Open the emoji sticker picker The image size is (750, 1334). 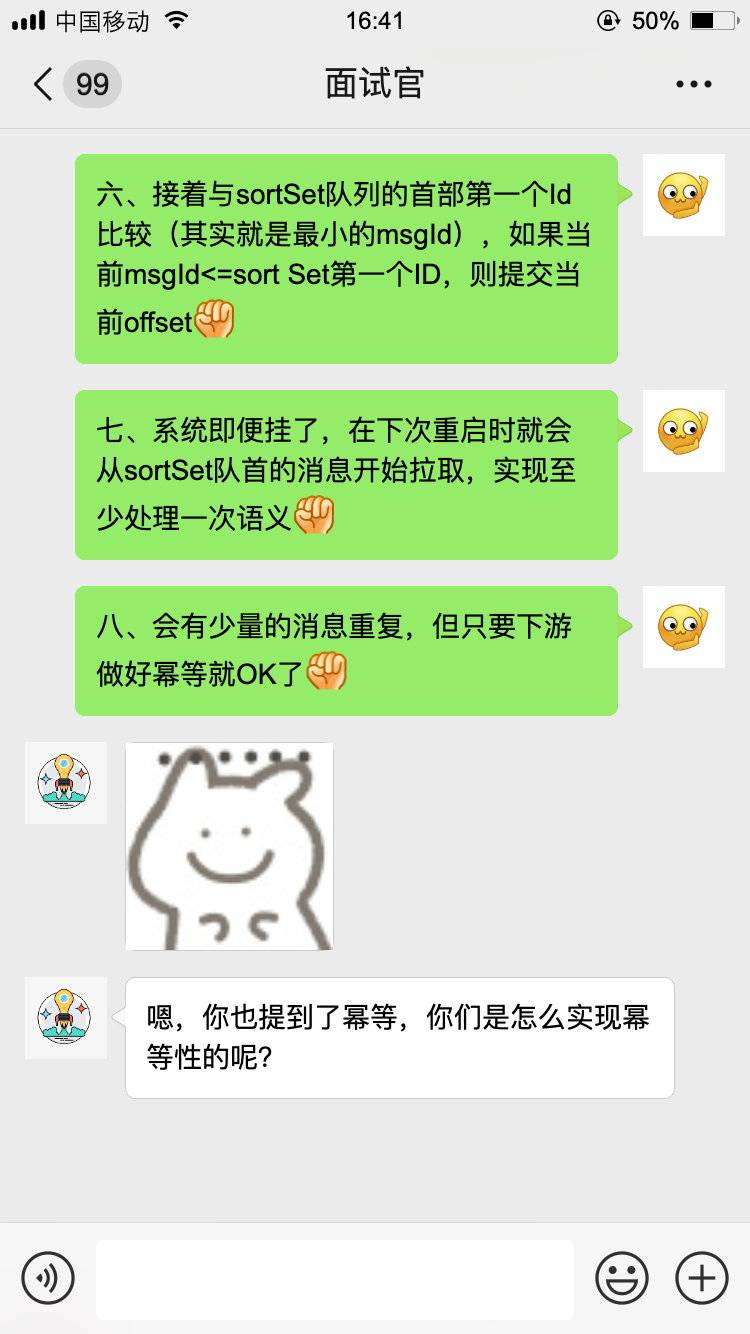coord(622,1278)
